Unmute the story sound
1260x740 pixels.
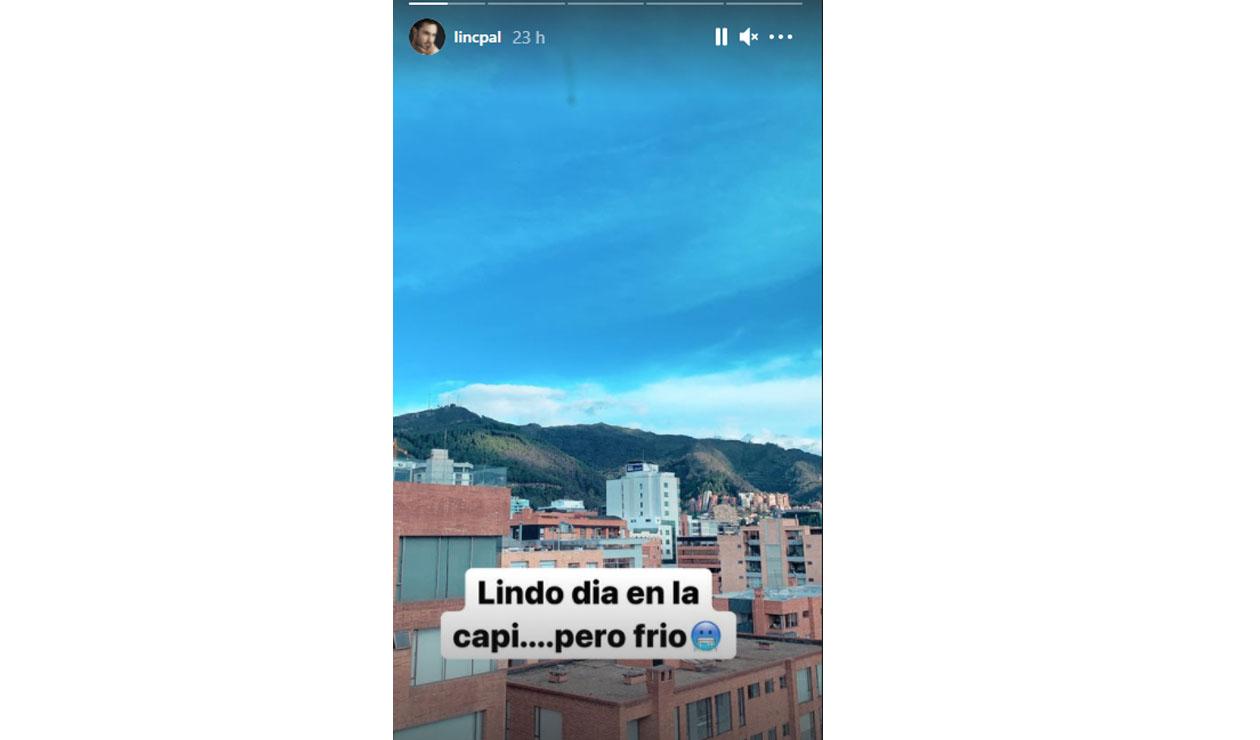pos(748,37)
